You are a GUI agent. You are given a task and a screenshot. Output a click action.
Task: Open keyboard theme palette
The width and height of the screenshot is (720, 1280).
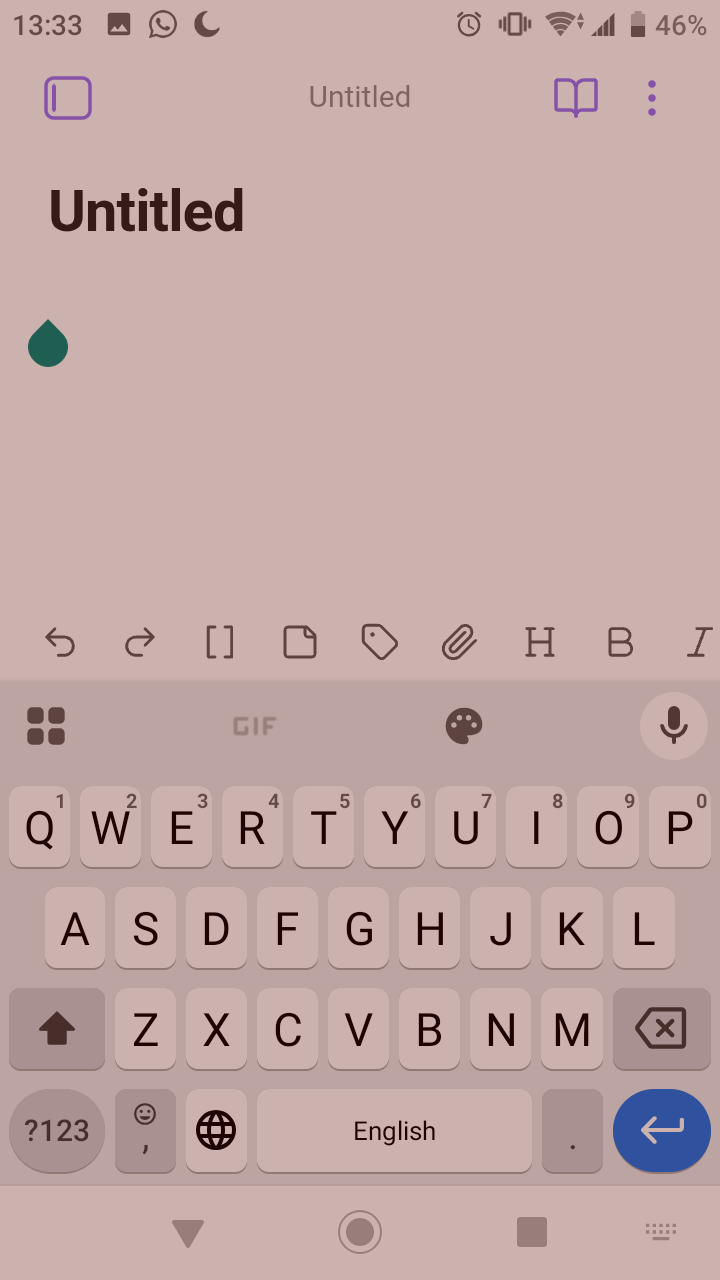point(464,726)
